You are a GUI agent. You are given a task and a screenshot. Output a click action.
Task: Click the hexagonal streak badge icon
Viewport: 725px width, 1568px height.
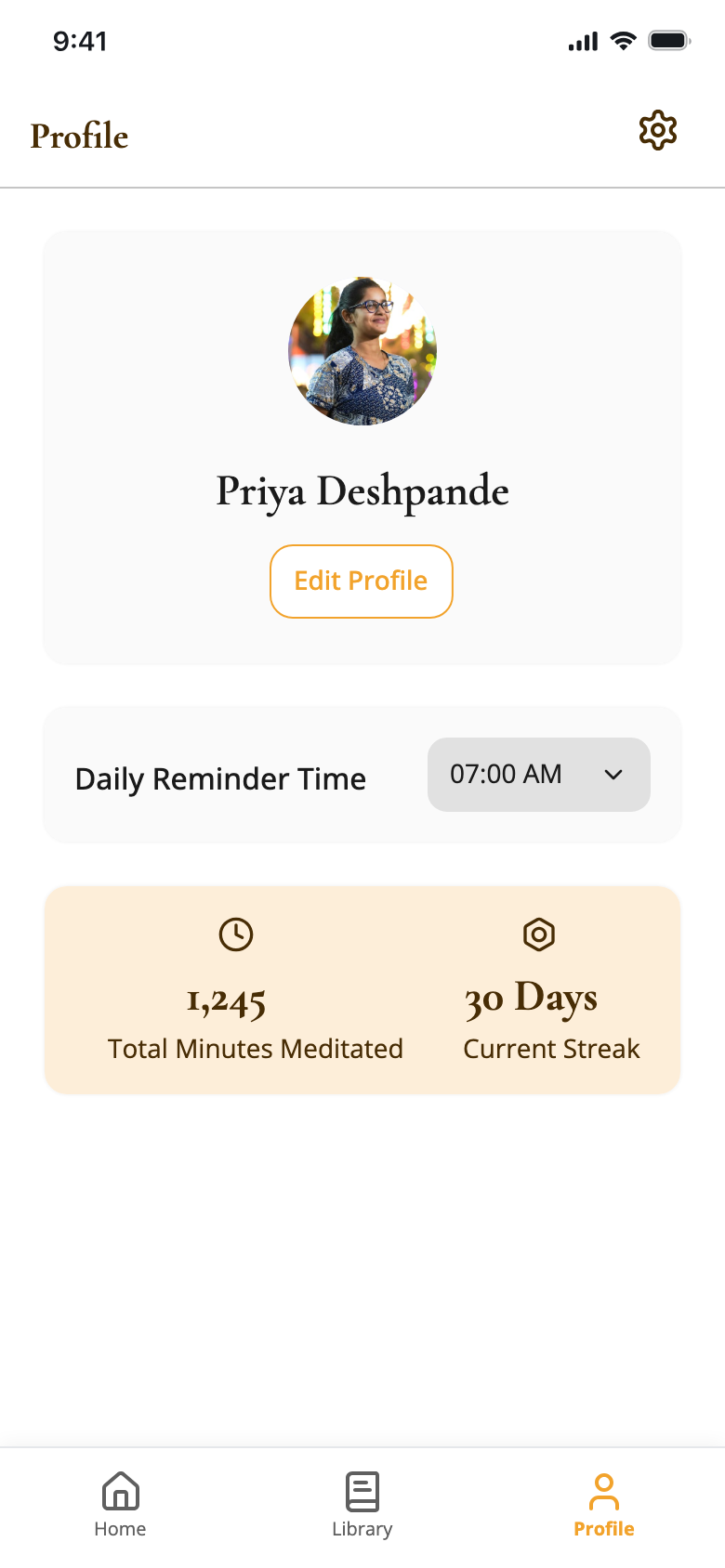pos(539,935)
